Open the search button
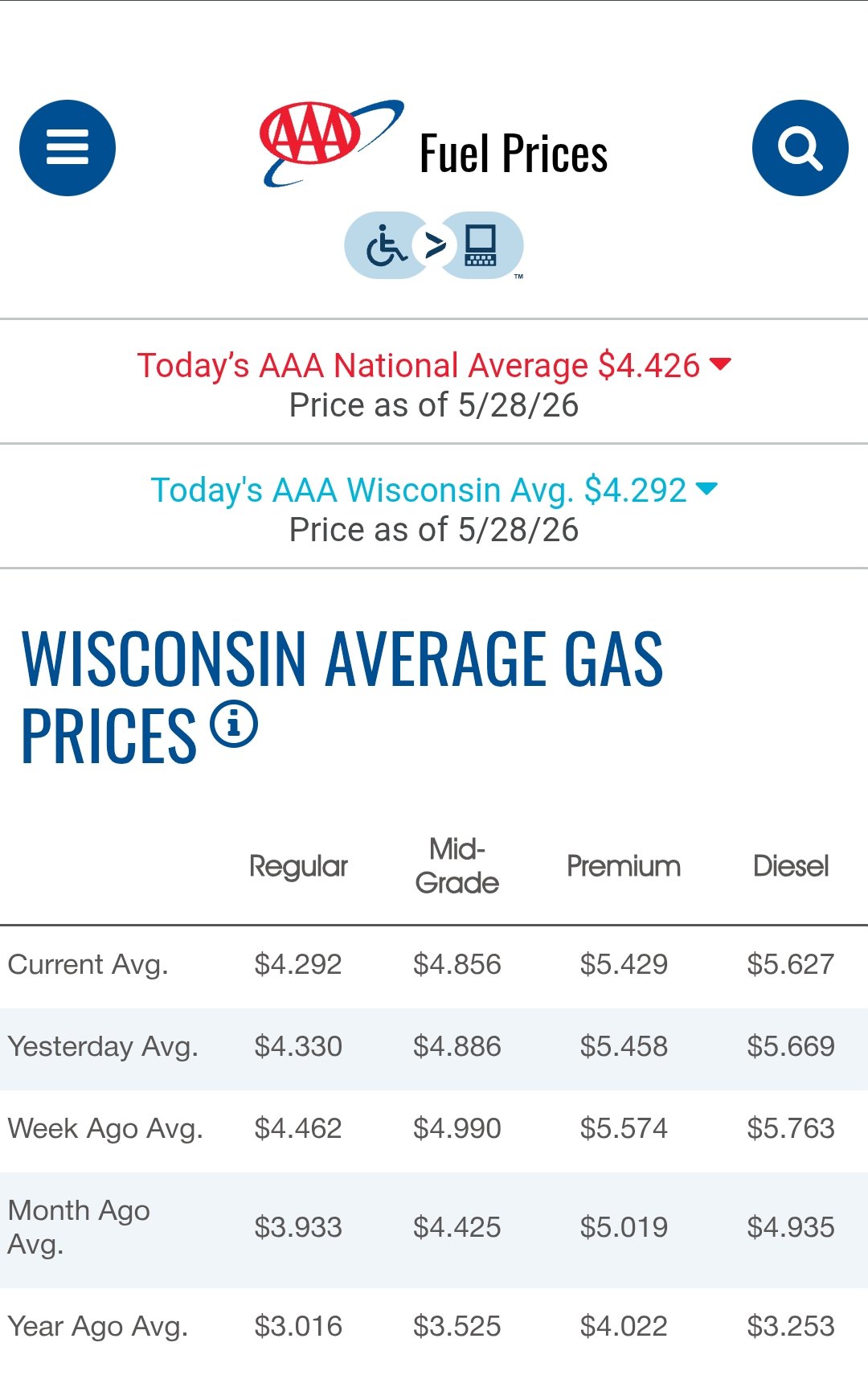The height and width of the screenshot is (1396, 868). pyautogui.click(x=800, y=148)
